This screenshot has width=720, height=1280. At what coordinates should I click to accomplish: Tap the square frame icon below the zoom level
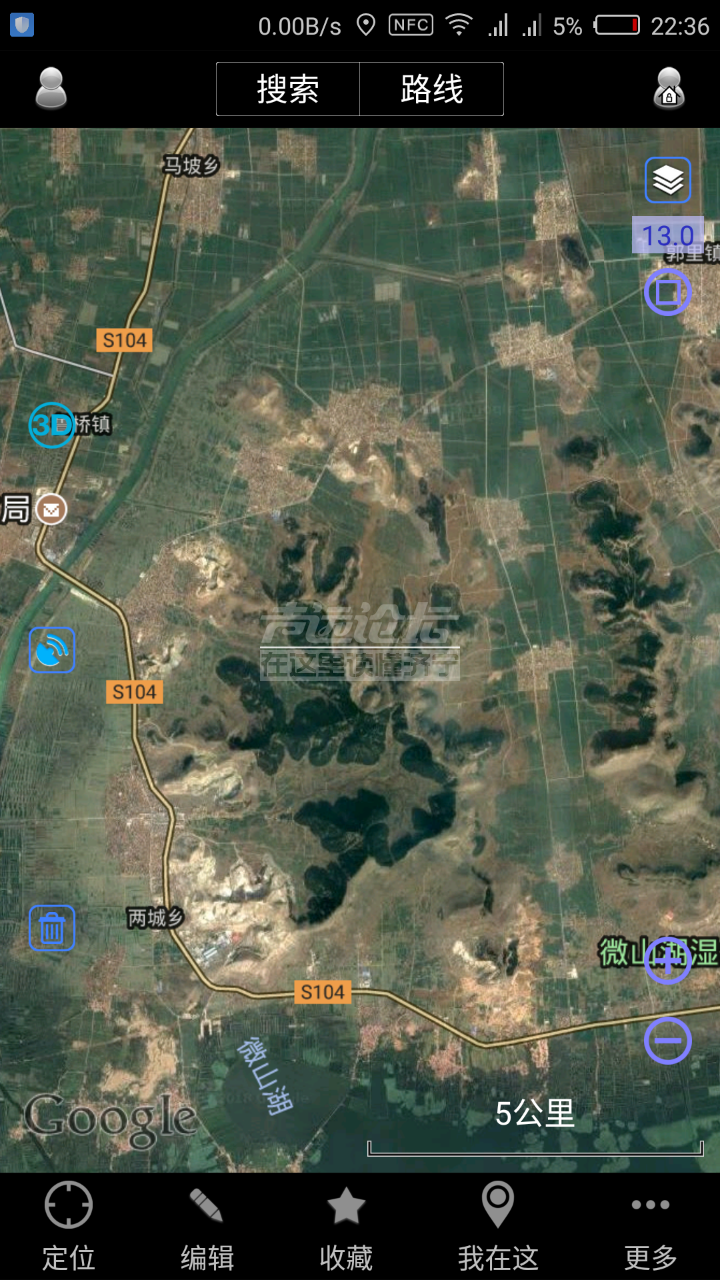tap(667, 292)
